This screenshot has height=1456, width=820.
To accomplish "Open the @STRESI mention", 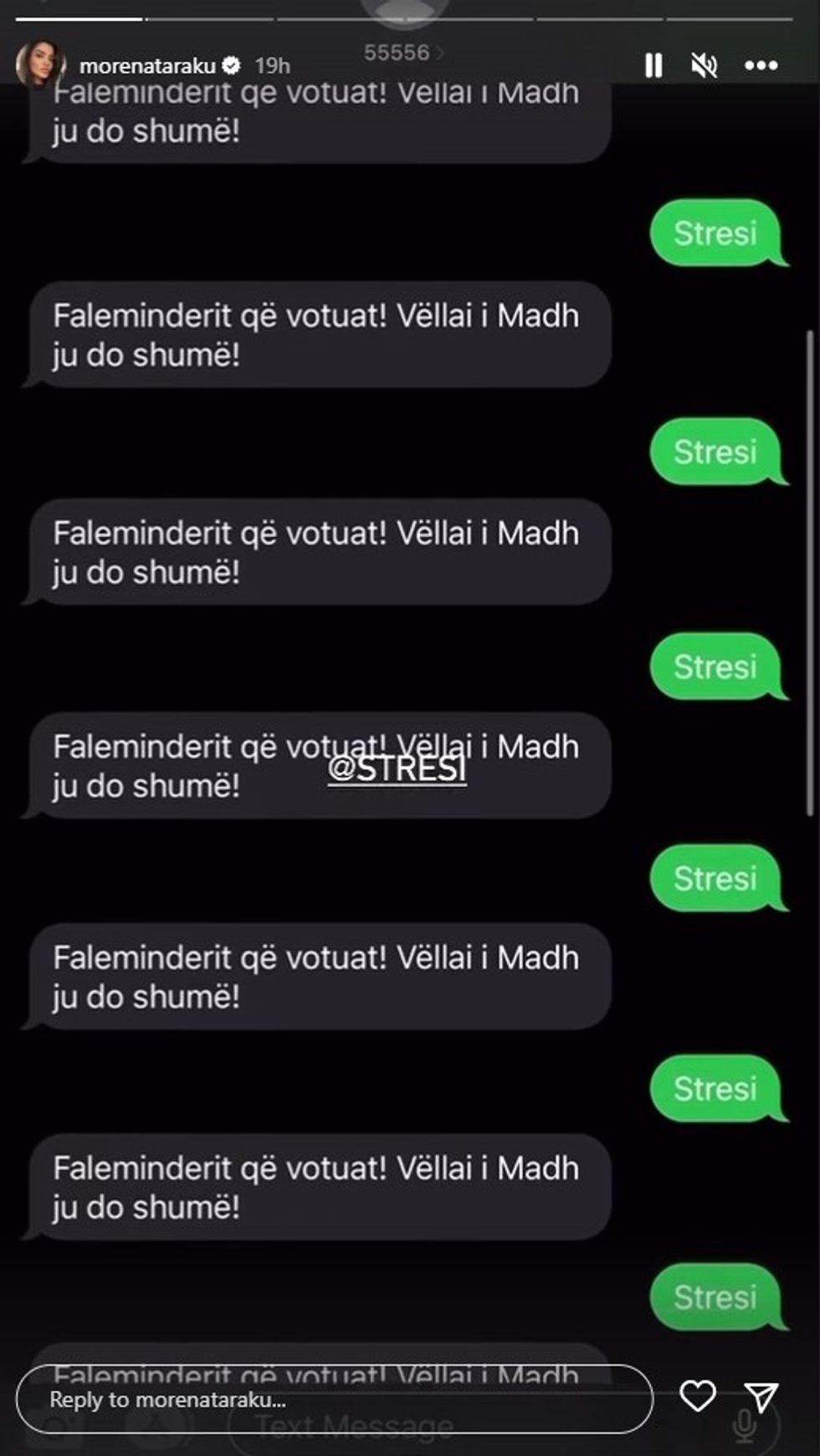I will tap(397, 769).
